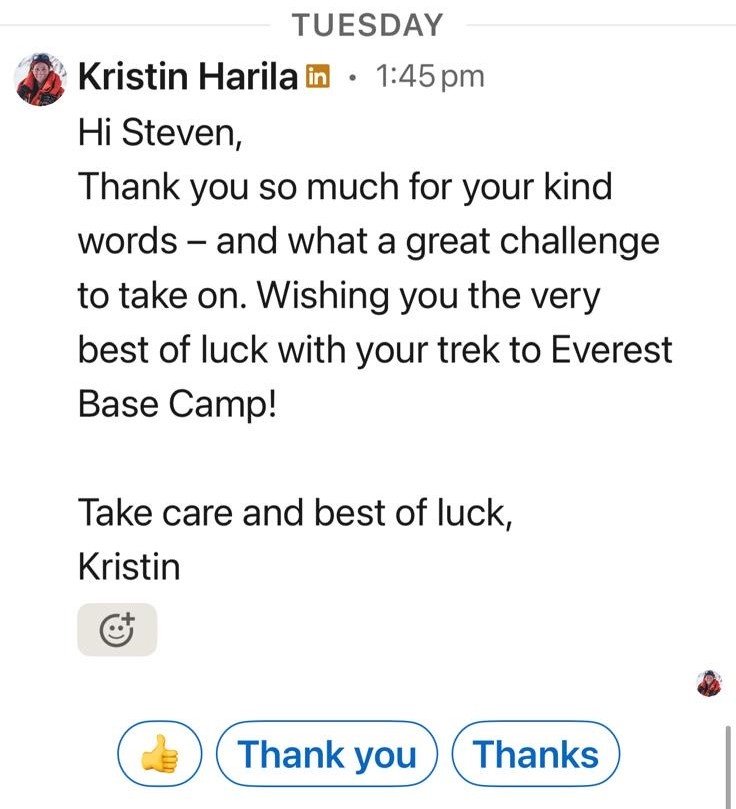Send the thumbs up quick reply

coord(161,755)
